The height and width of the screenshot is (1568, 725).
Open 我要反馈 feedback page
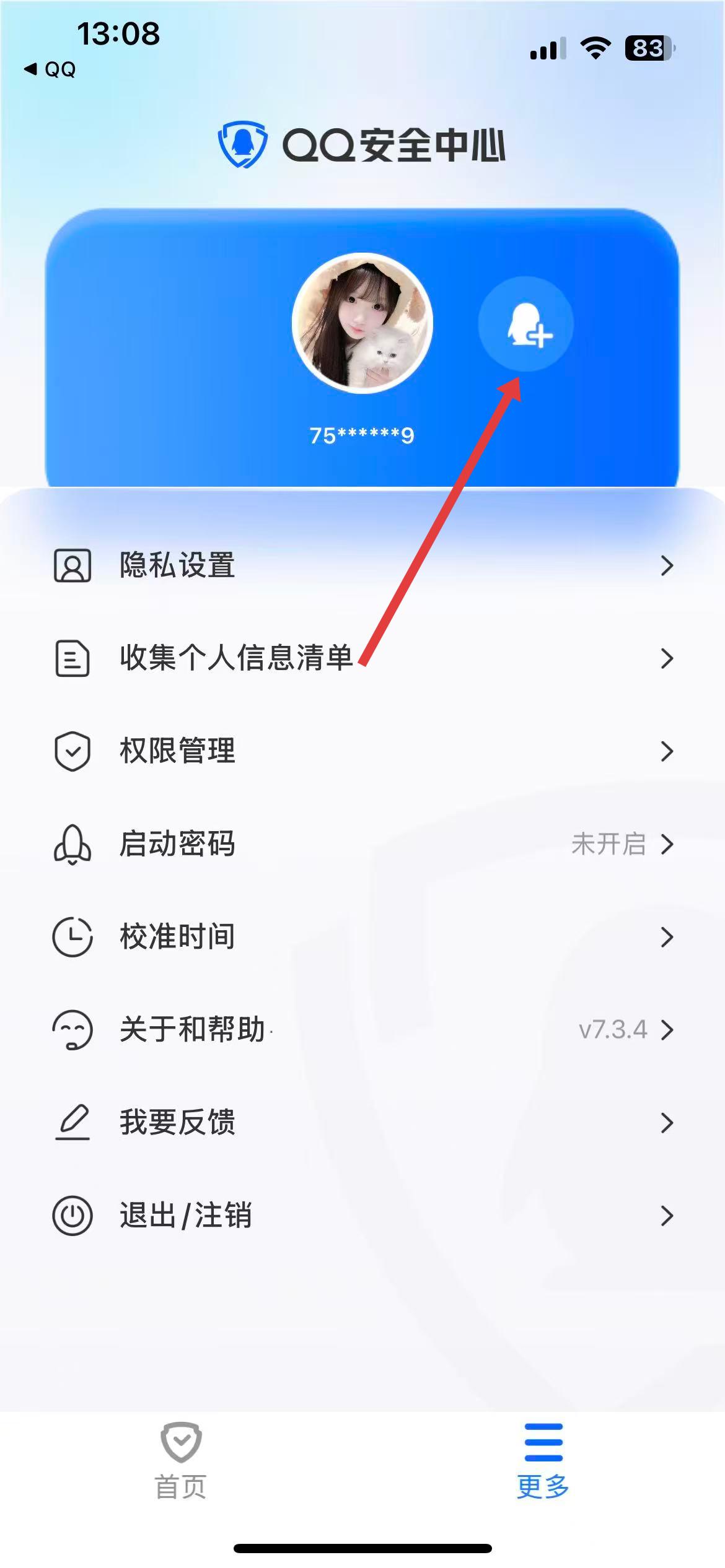point(362,1123)
